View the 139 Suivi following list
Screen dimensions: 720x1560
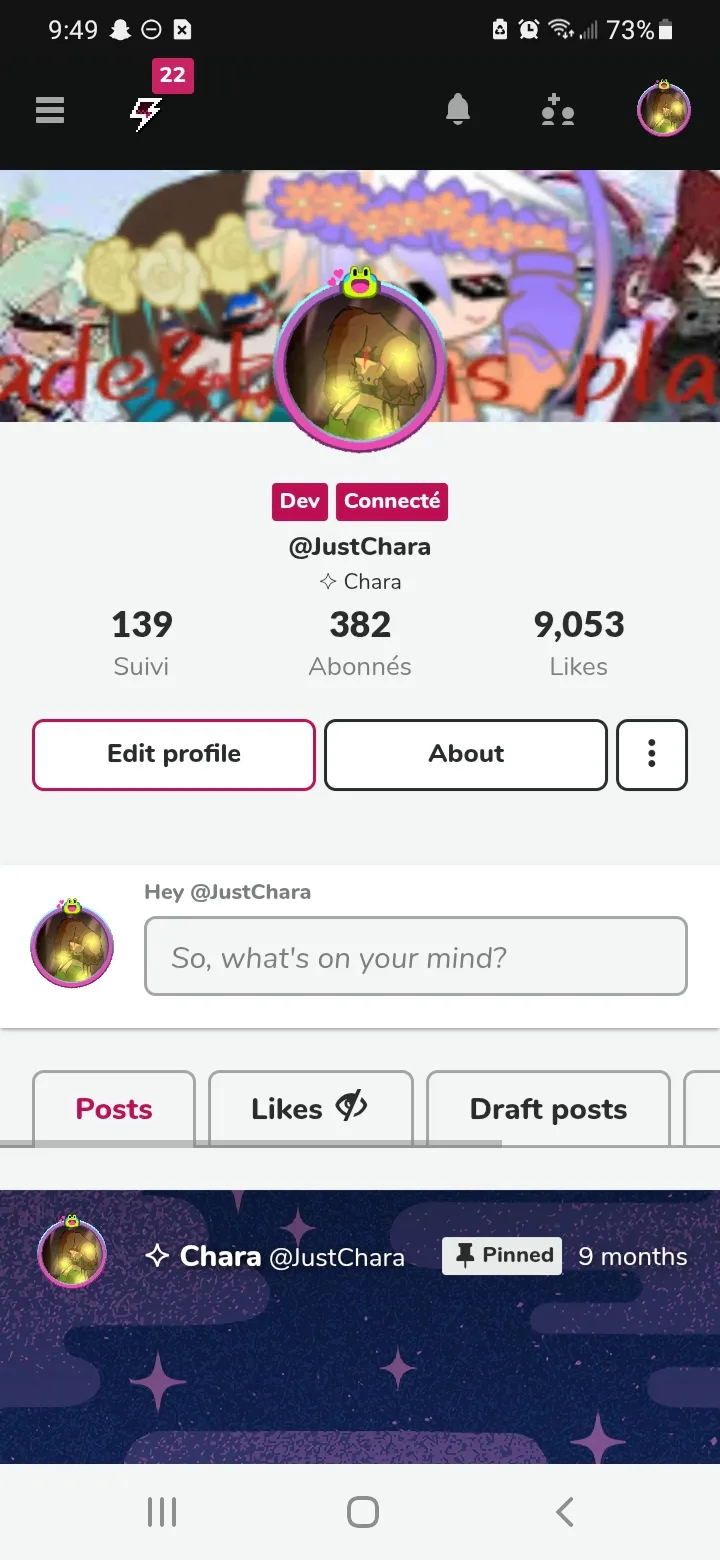click(x=141, y=643)
